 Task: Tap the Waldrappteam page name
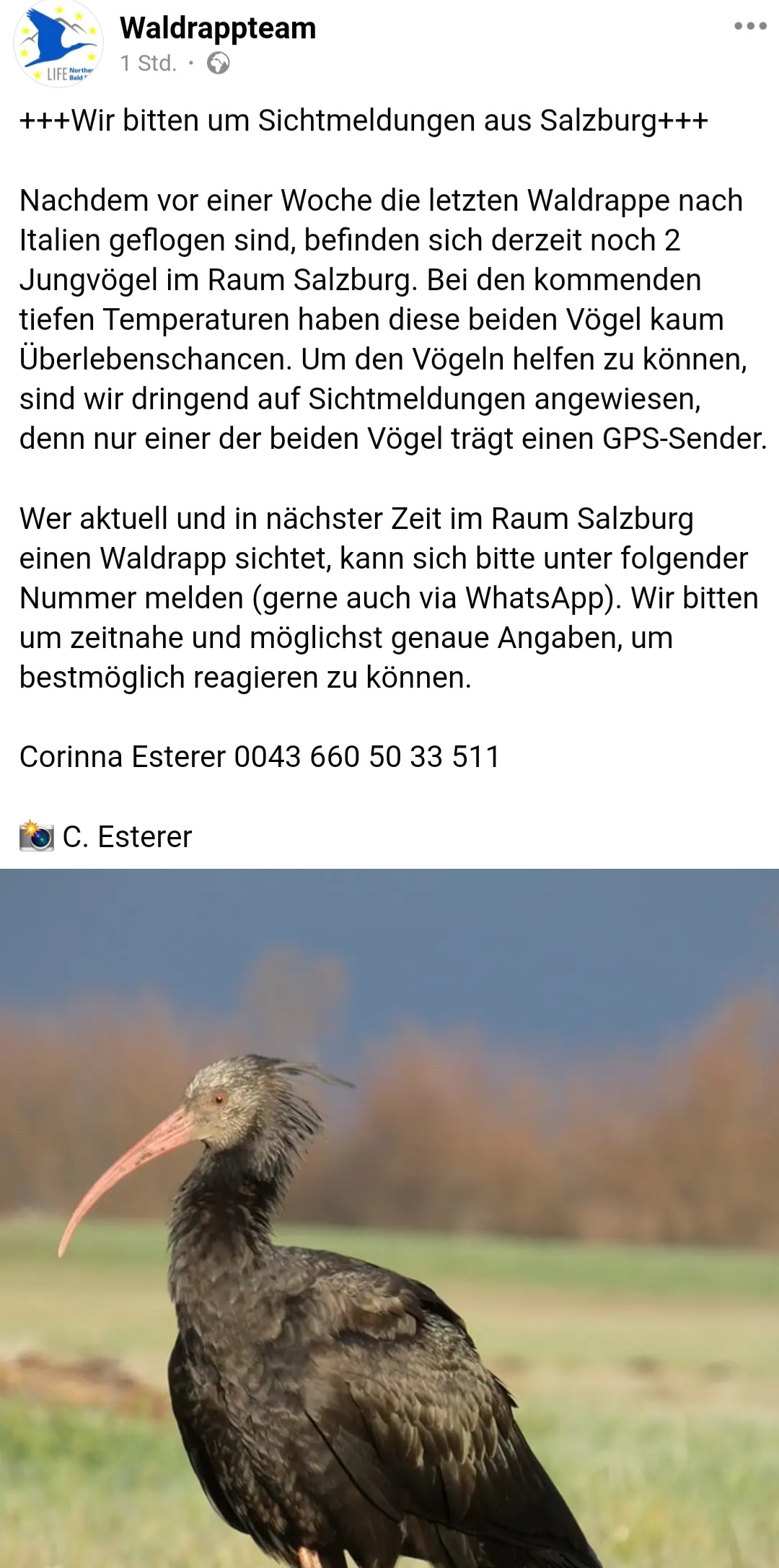218,28
